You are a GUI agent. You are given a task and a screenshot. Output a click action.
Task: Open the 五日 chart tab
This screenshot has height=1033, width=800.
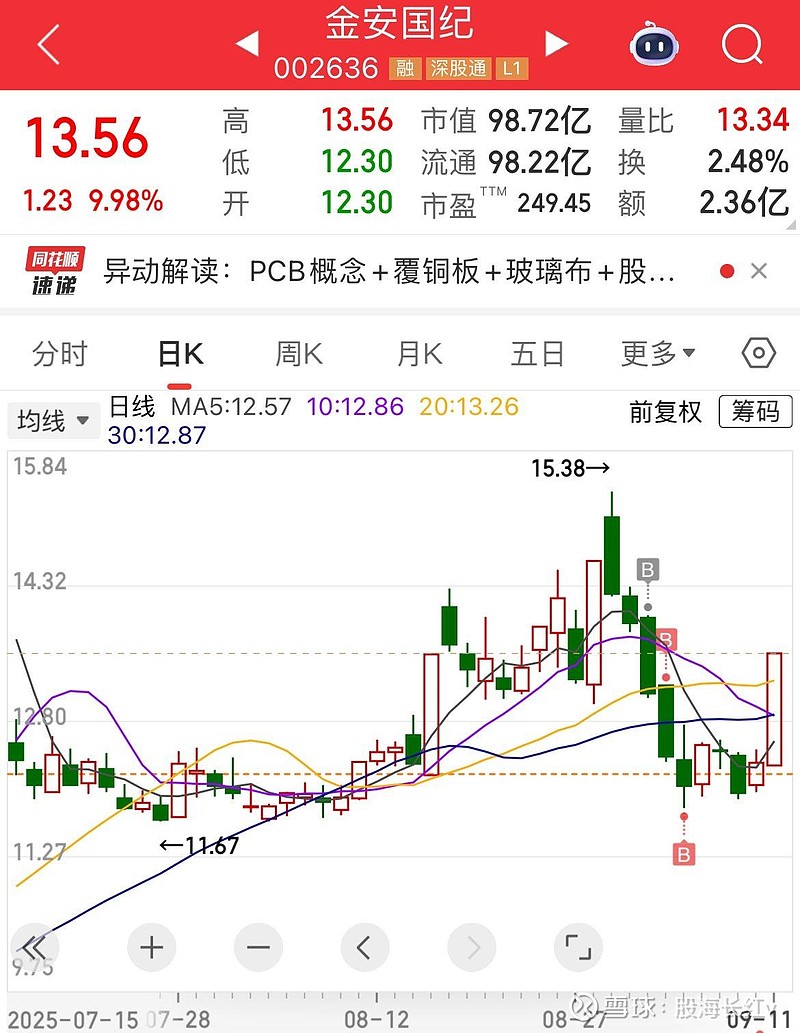(538, 354)
